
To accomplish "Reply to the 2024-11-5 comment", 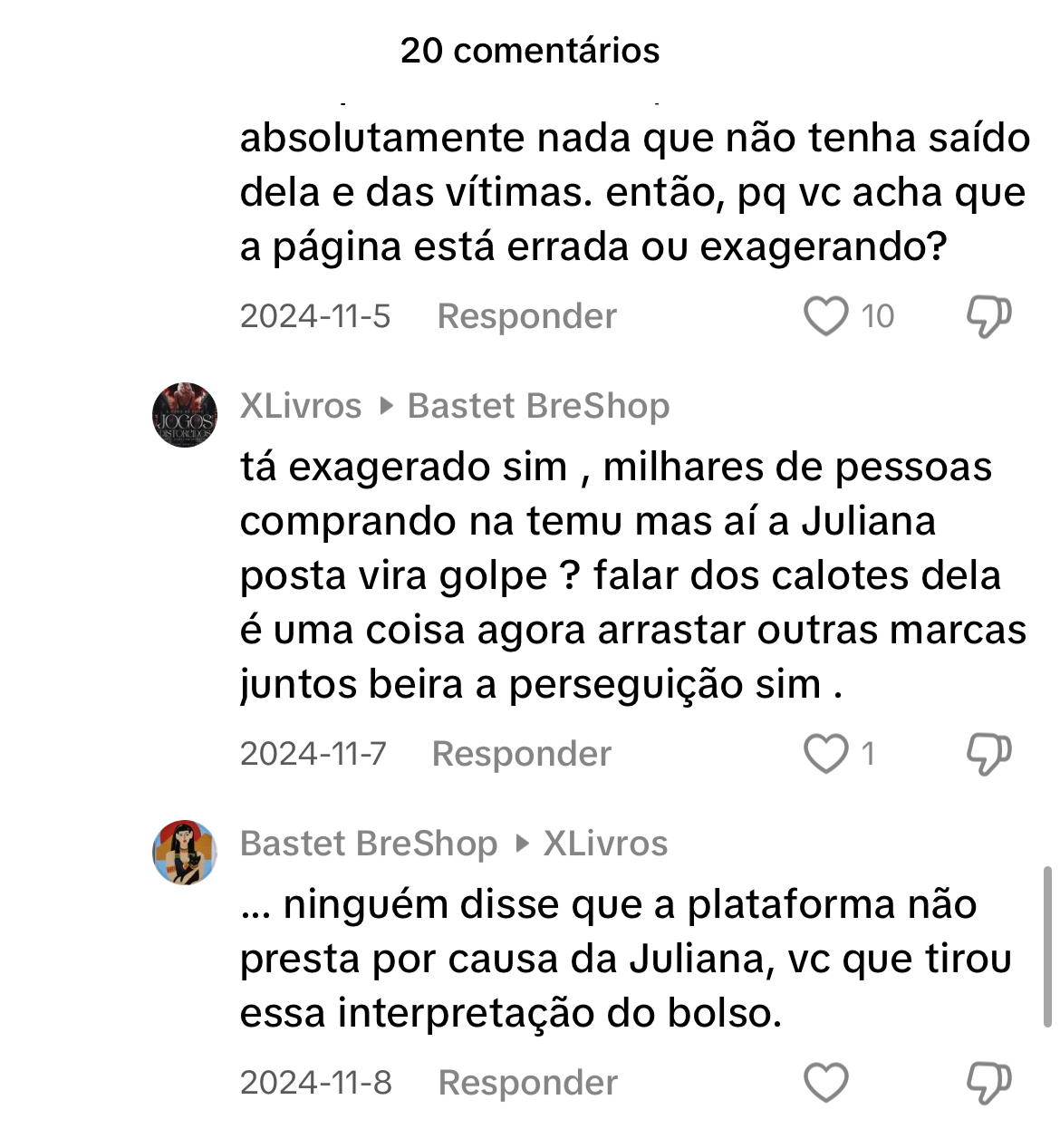I will 526,316.
